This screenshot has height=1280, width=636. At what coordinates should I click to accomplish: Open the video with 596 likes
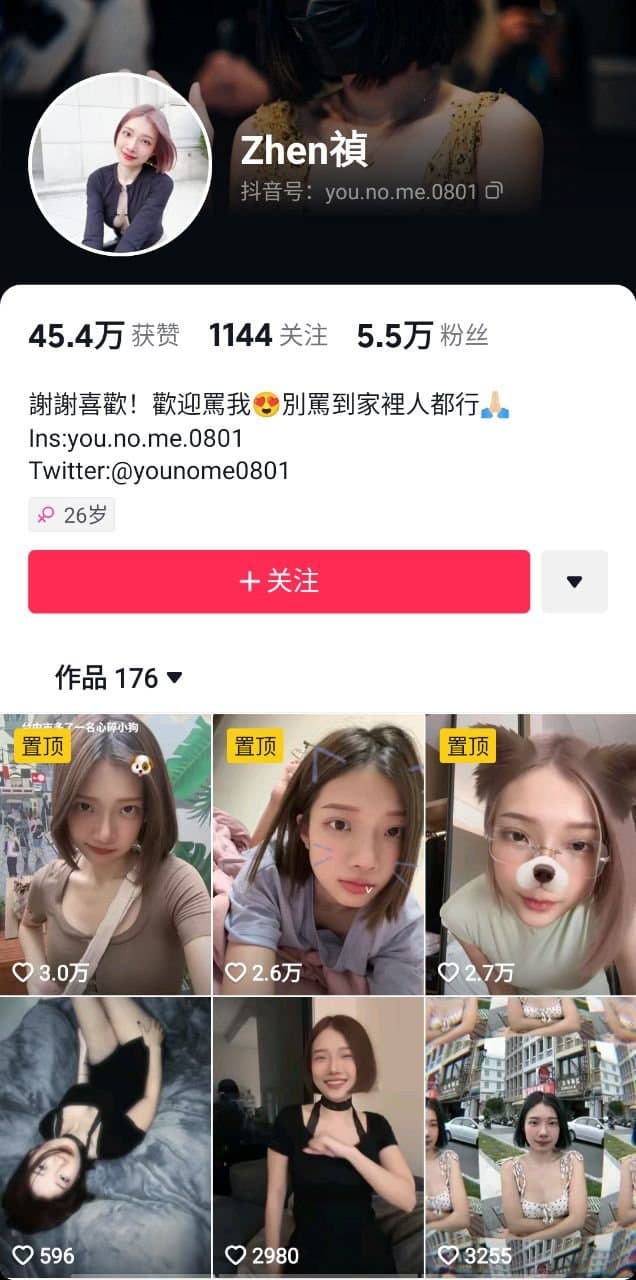106,1137
